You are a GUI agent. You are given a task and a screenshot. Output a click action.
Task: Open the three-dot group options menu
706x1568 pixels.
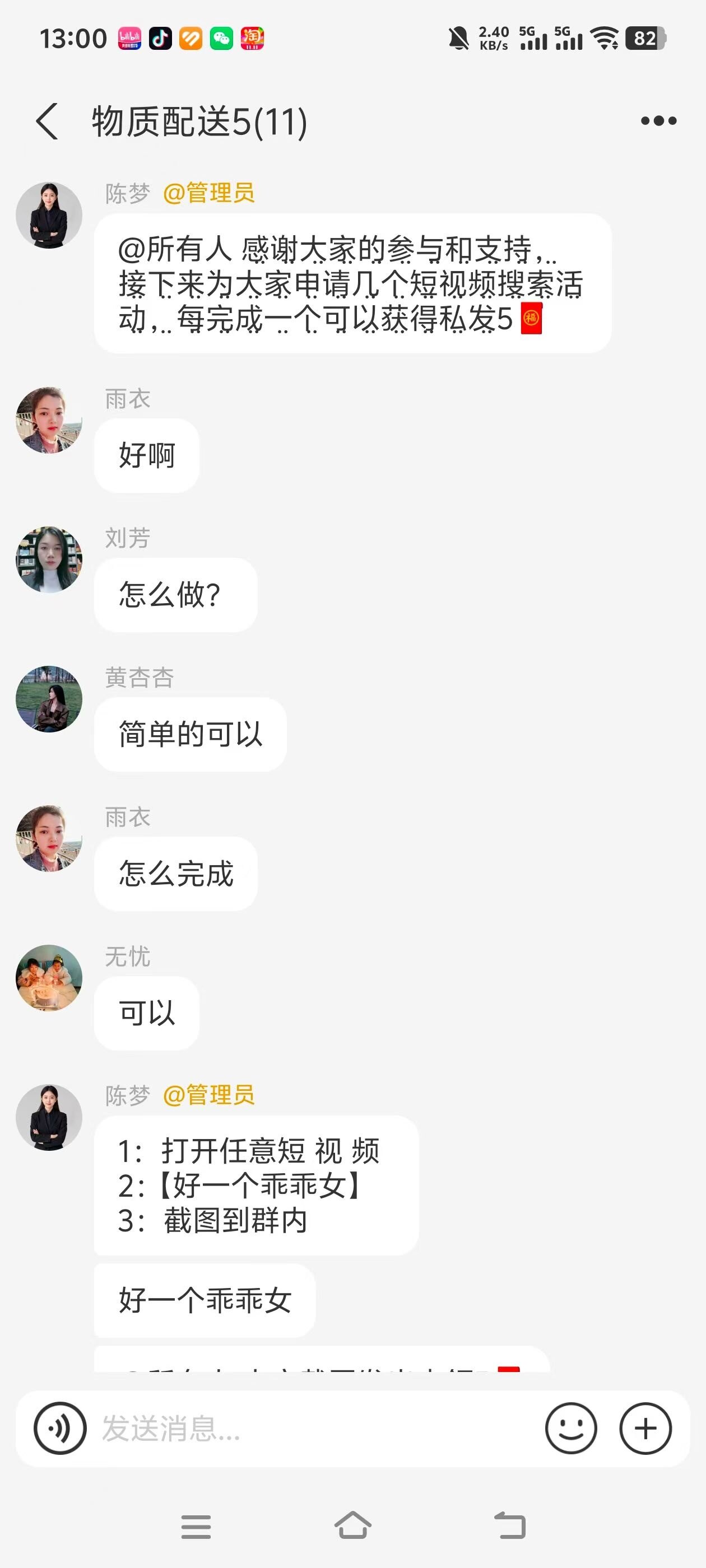pos(658,121)
